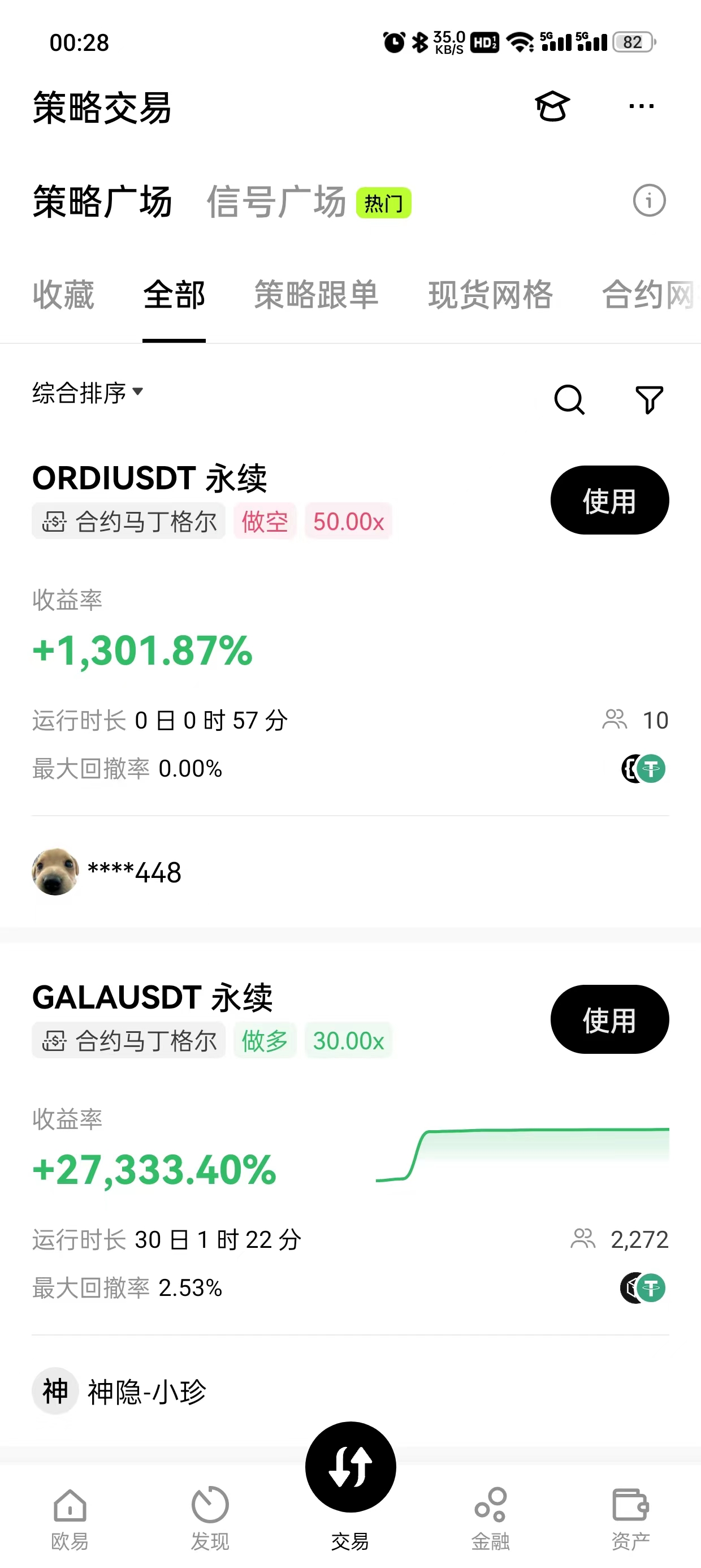
Task: Open the filter funnel icon
Action: (648, 400)
